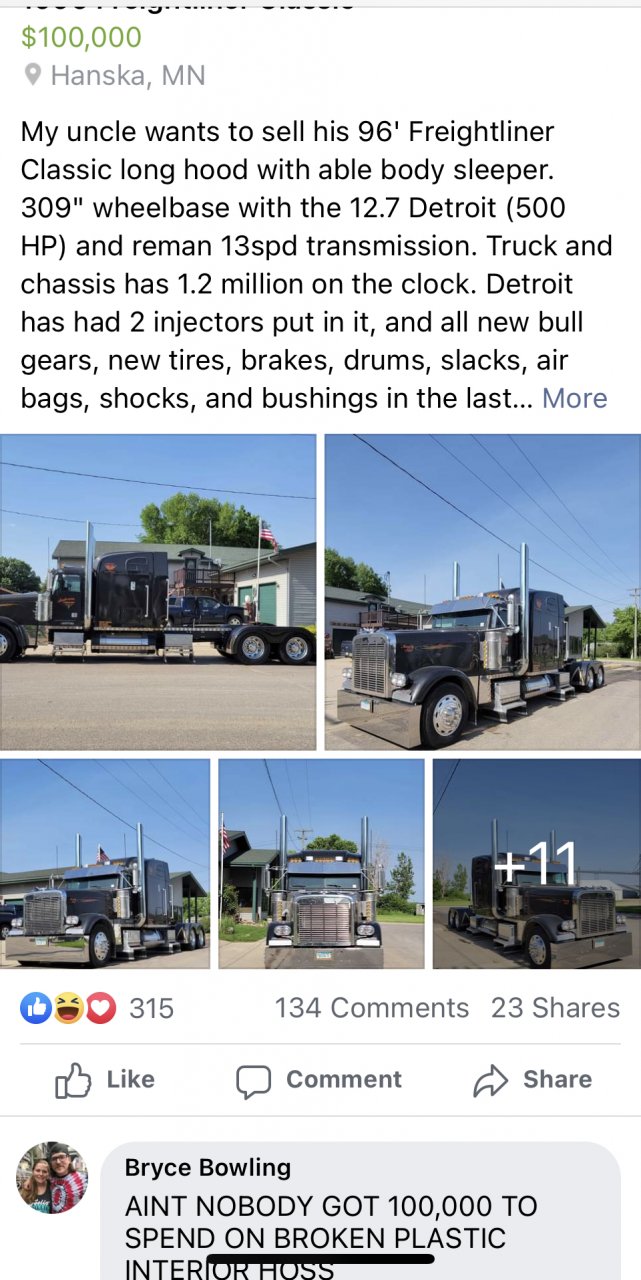This screenshot has width=641, height=1280.
Task: Like this truck listing post
Action: pyautogui.click(x=105, y=1079)
